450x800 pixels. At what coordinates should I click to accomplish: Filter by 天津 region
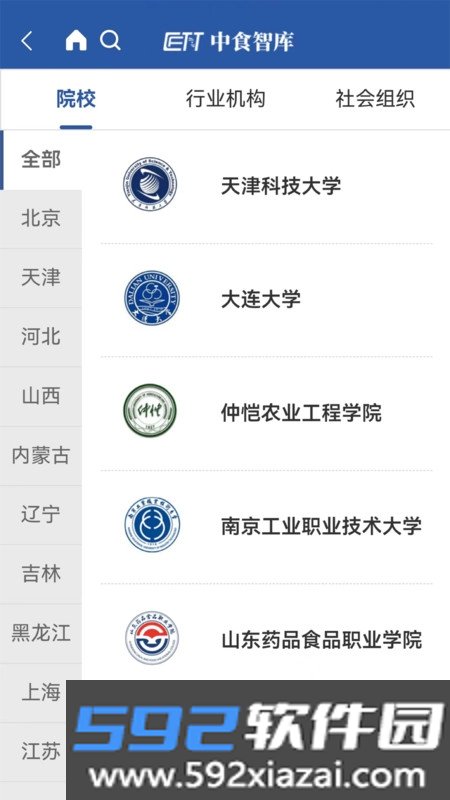click(x=41, y=278)
